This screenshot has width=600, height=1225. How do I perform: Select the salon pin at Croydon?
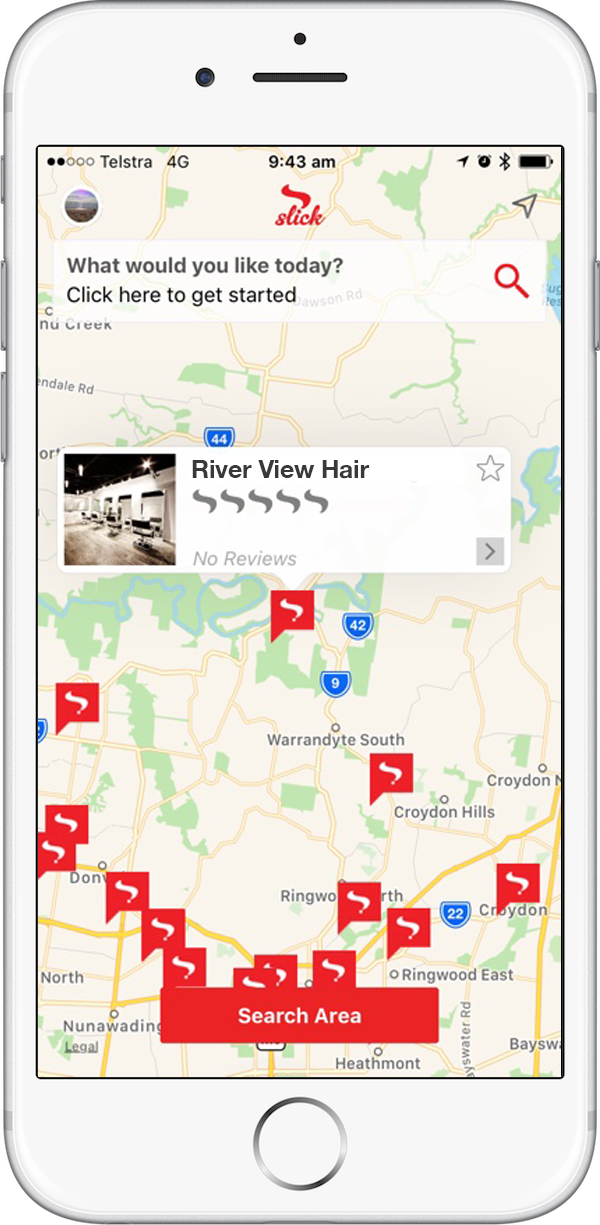[x=517, y=885]
